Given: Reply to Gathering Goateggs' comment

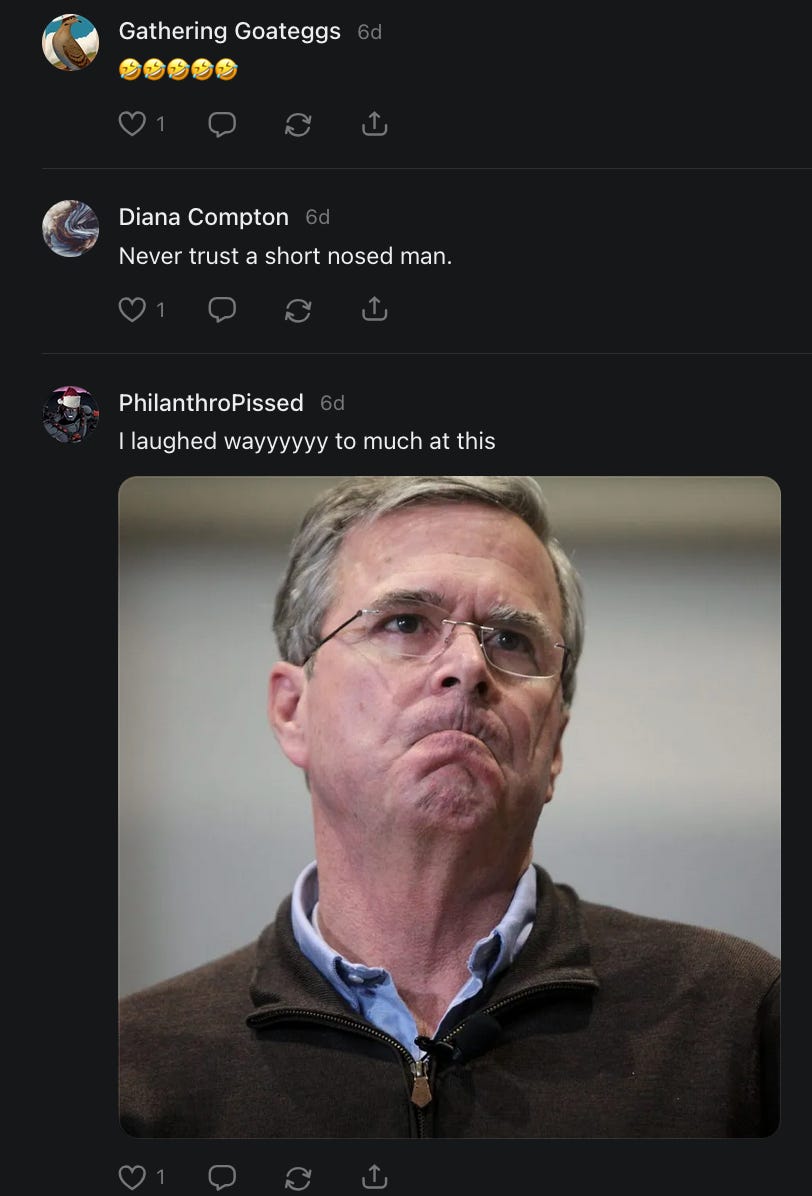Looking at the screenshot, I should 222,125.
